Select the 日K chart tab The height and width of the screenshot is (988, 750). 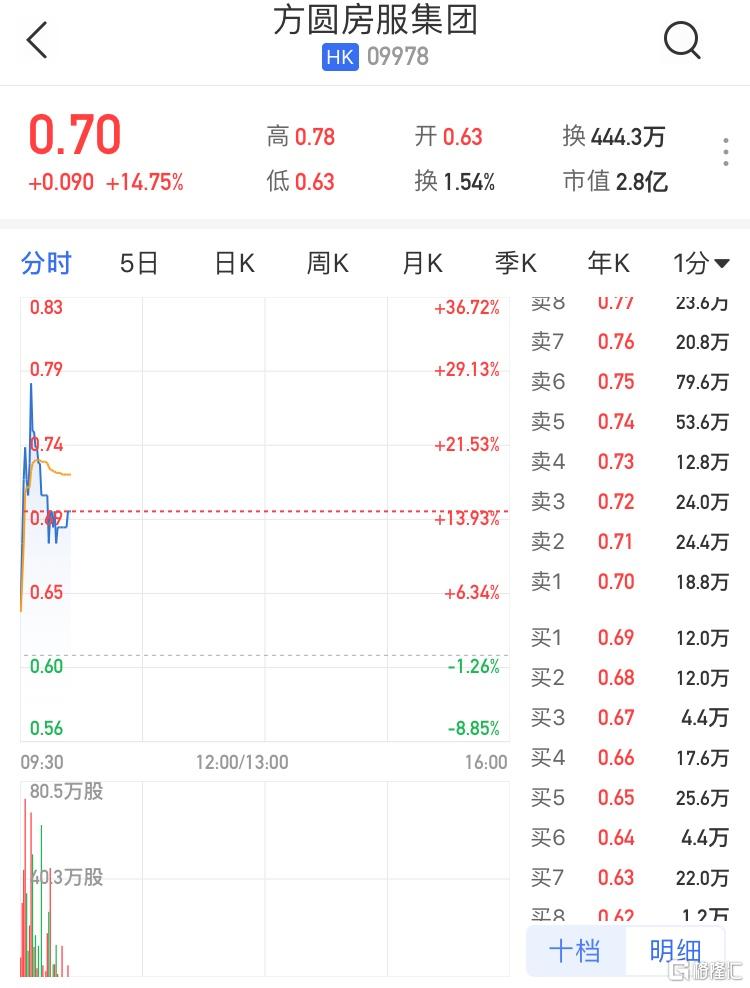[x=234, y=263]
